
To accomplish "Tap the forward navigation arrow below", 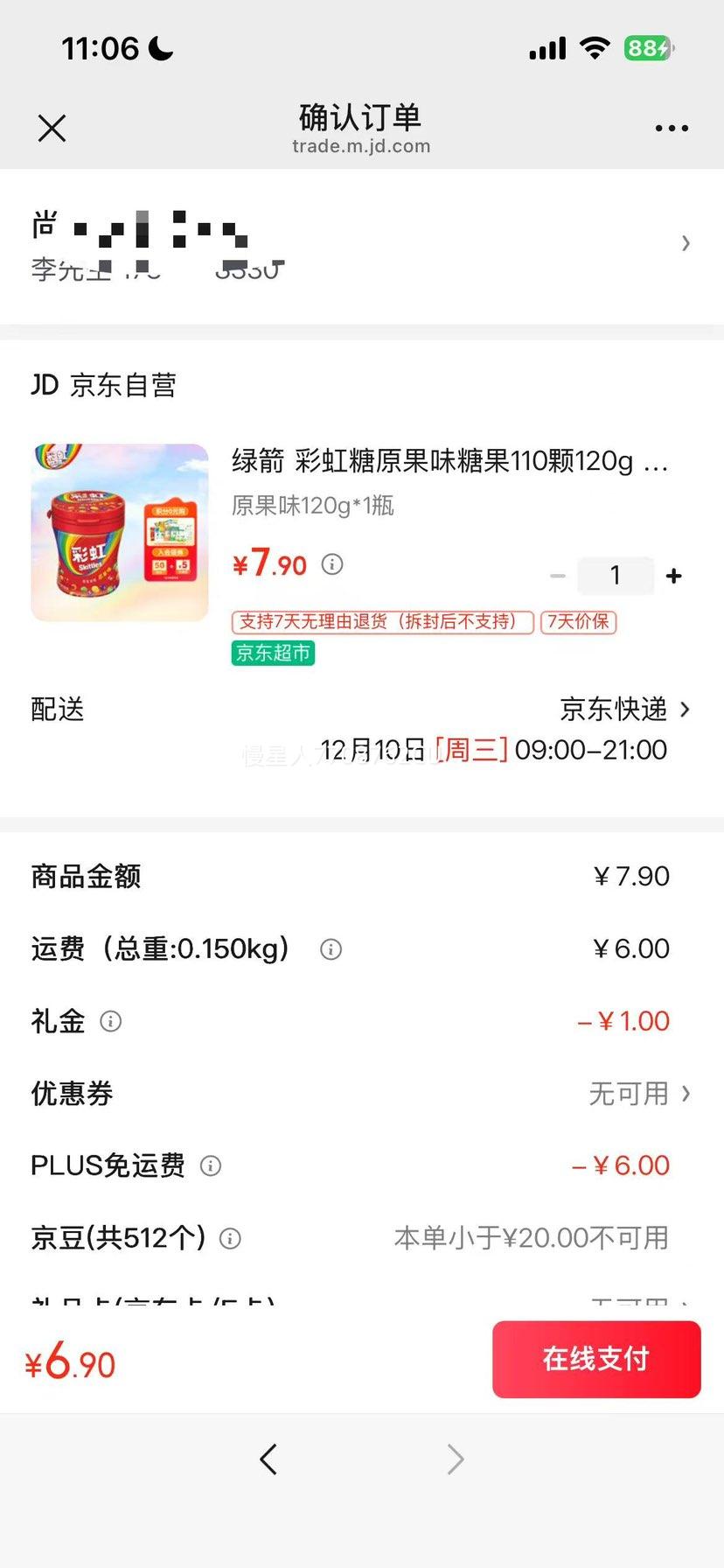I will pyautogui.click(x=455, y=1459).
